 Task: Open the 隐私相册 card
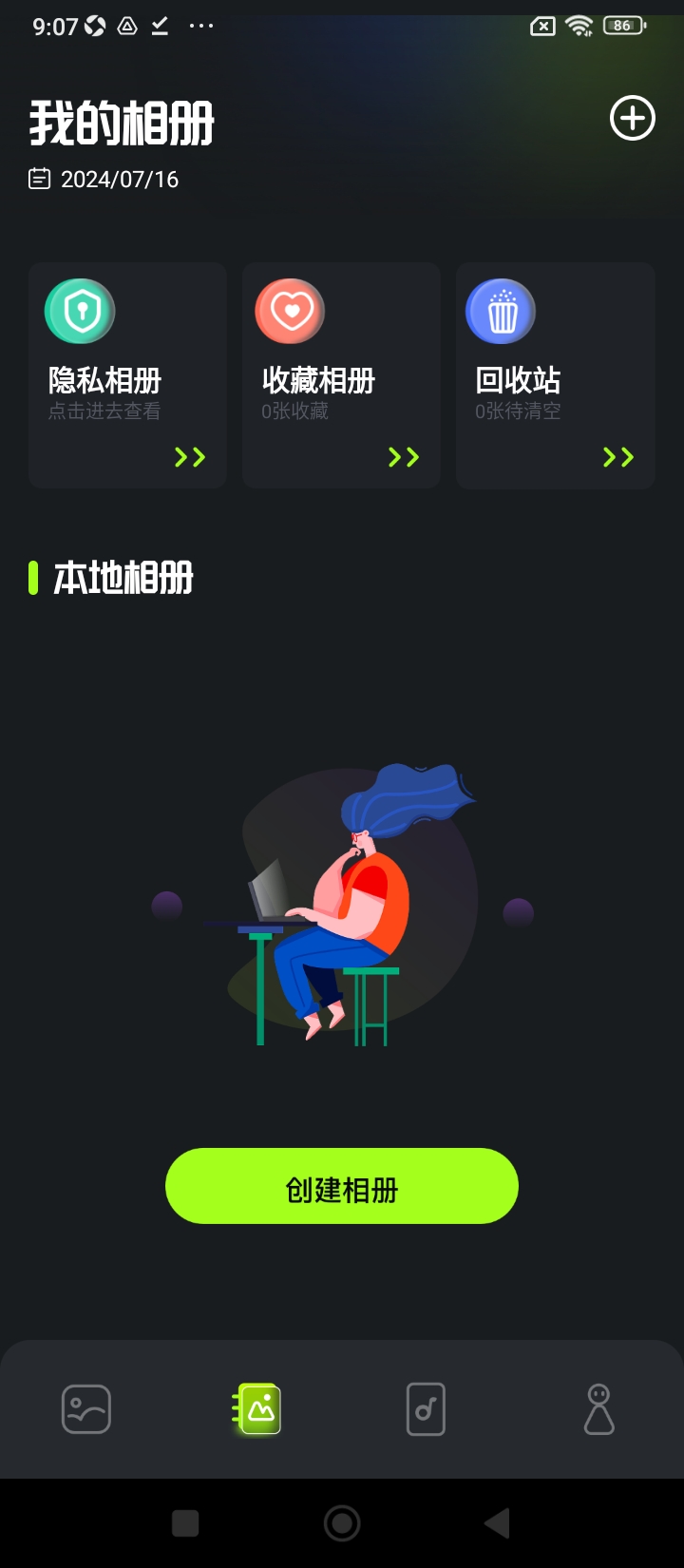127,375
